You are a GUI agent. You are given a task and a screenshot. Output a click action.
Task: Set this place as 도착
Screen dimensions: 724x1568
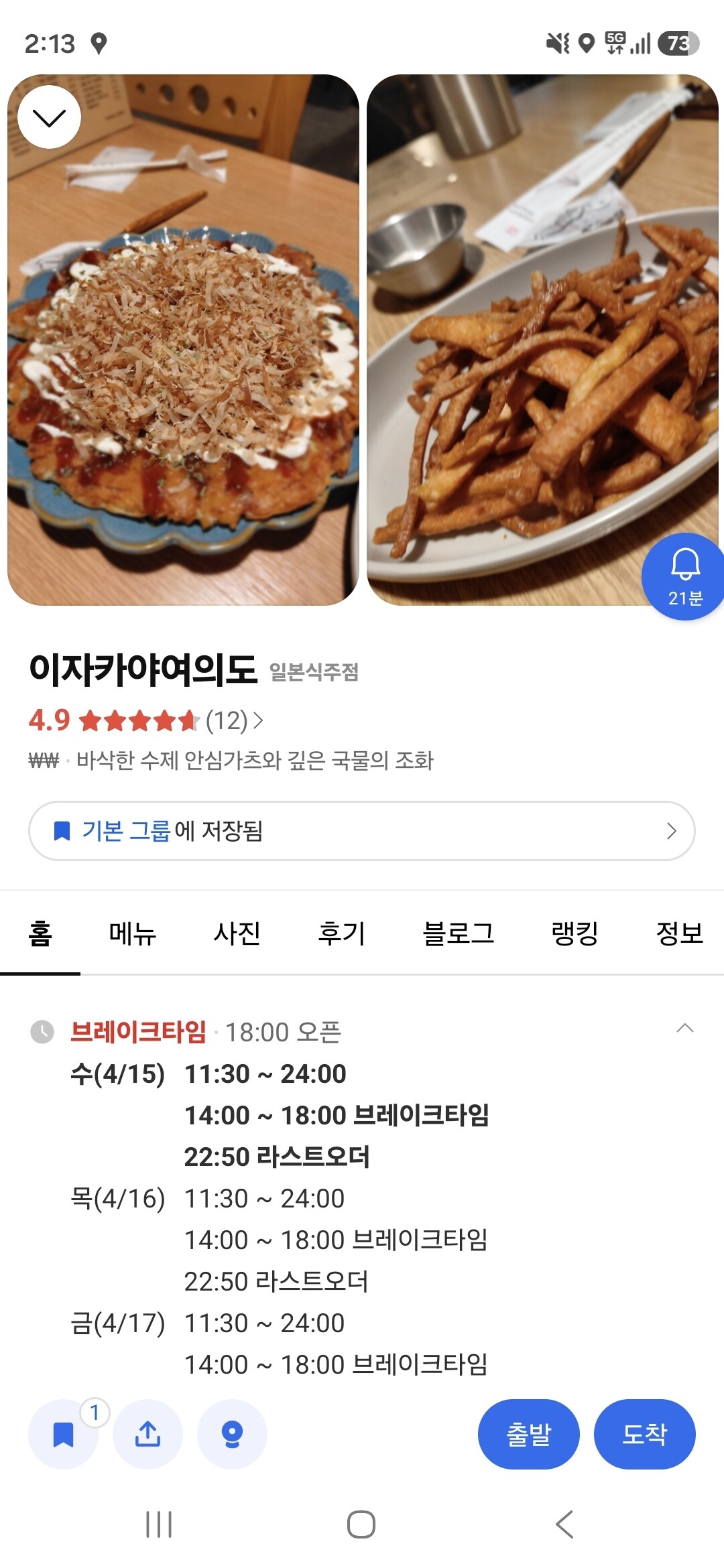[644, 1434]
